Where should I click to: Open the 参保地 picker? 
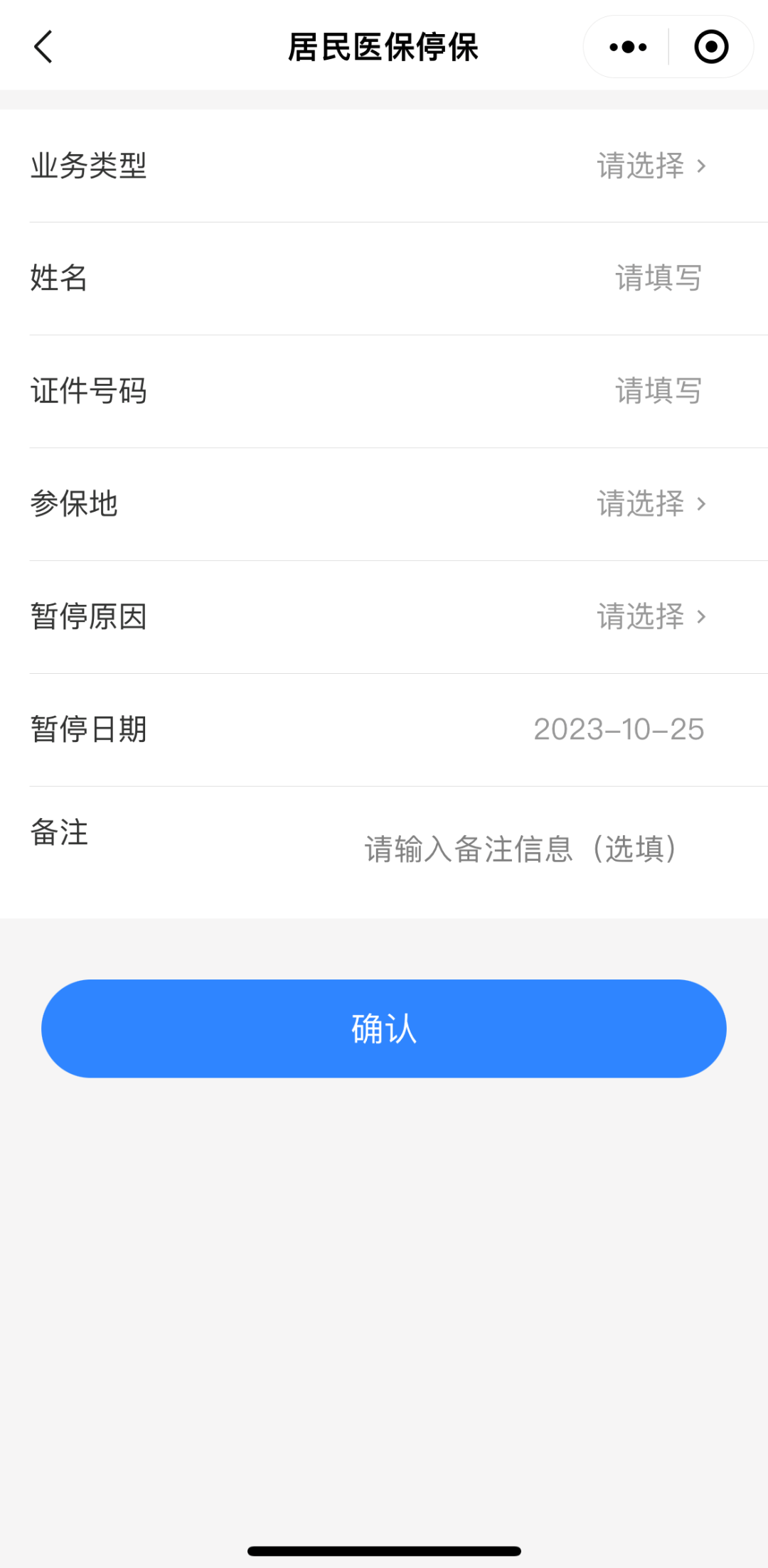click(384, 505)
